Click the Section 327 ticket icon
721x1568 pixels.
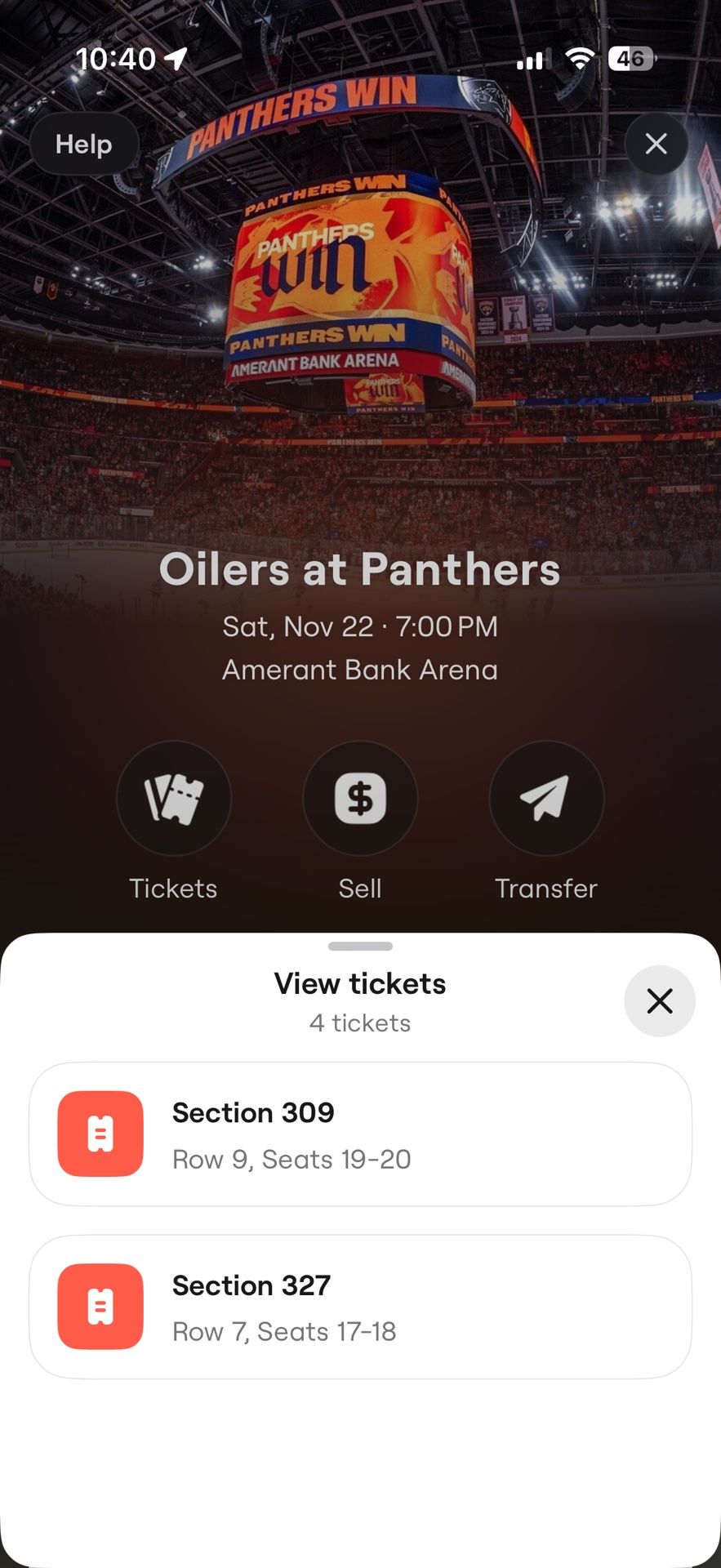(99, 1307)
